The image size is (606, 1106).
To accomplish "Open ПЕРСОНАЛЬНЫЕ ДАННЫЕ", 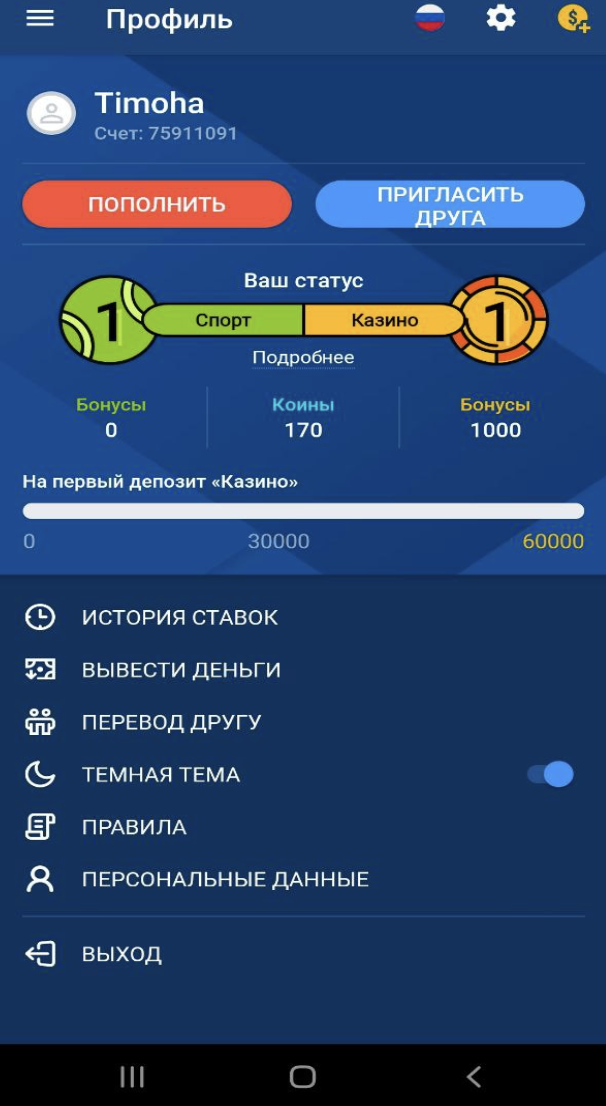I will point(303,880).
